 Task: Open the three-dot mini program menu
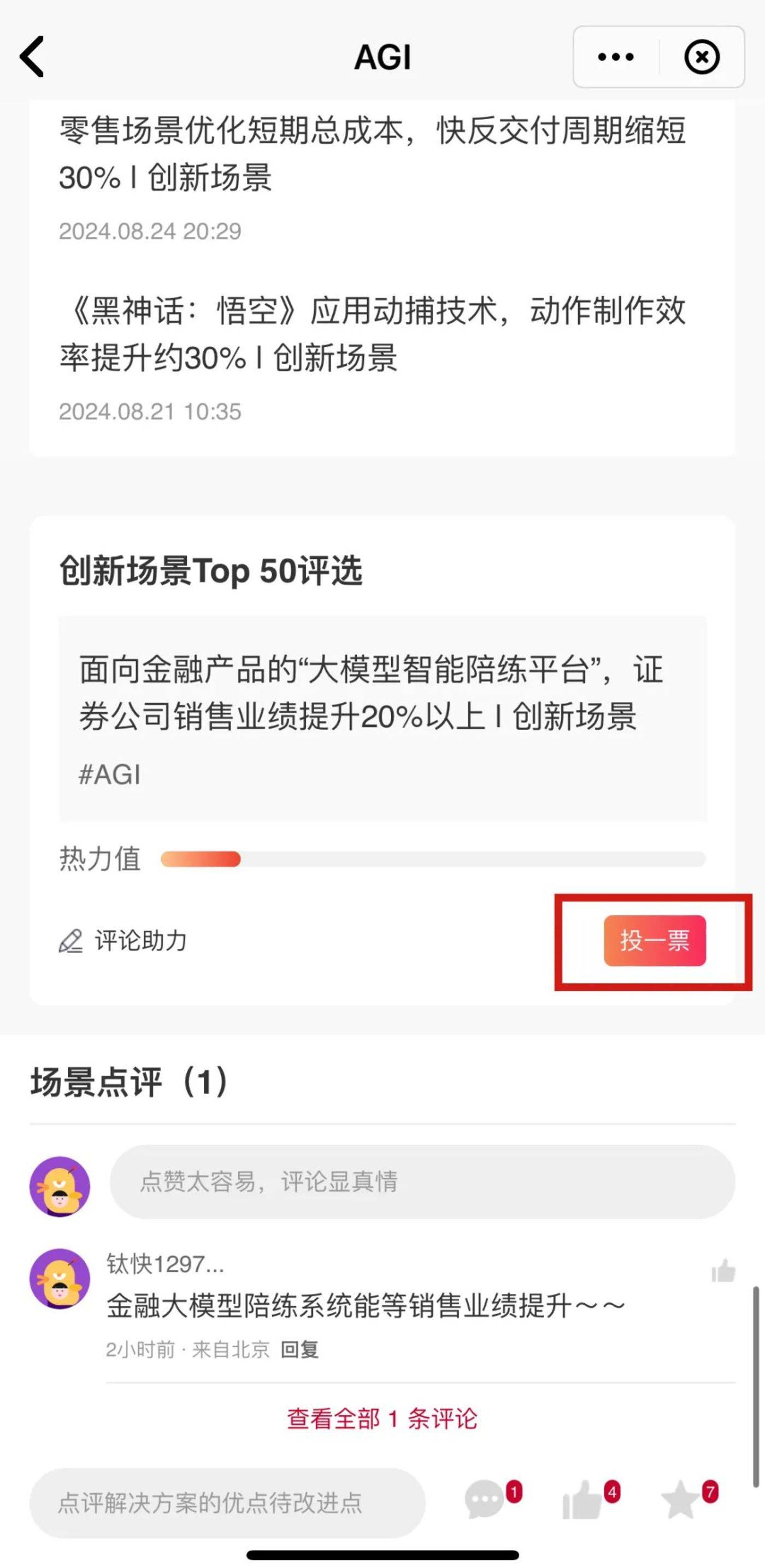click(x=616, y=57)
